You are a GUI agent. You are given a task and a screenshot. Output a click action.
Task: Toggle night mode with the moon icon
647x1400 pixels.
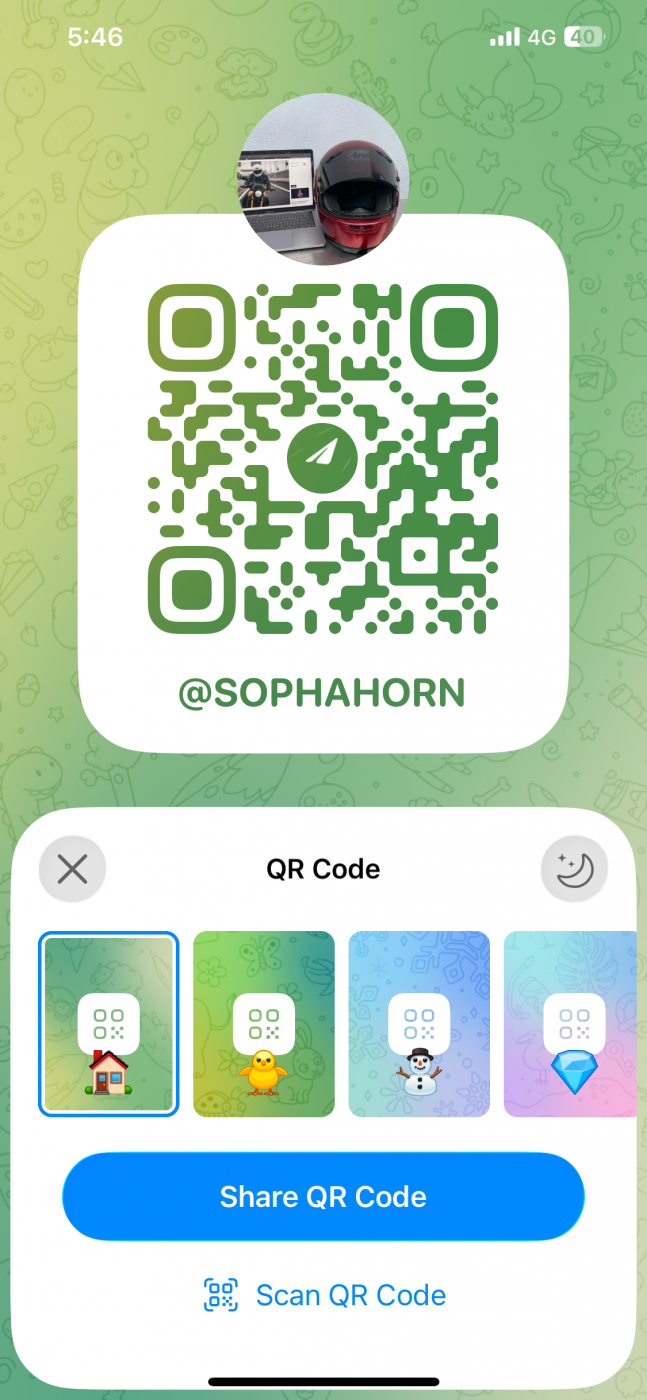(x=574, y=869)
